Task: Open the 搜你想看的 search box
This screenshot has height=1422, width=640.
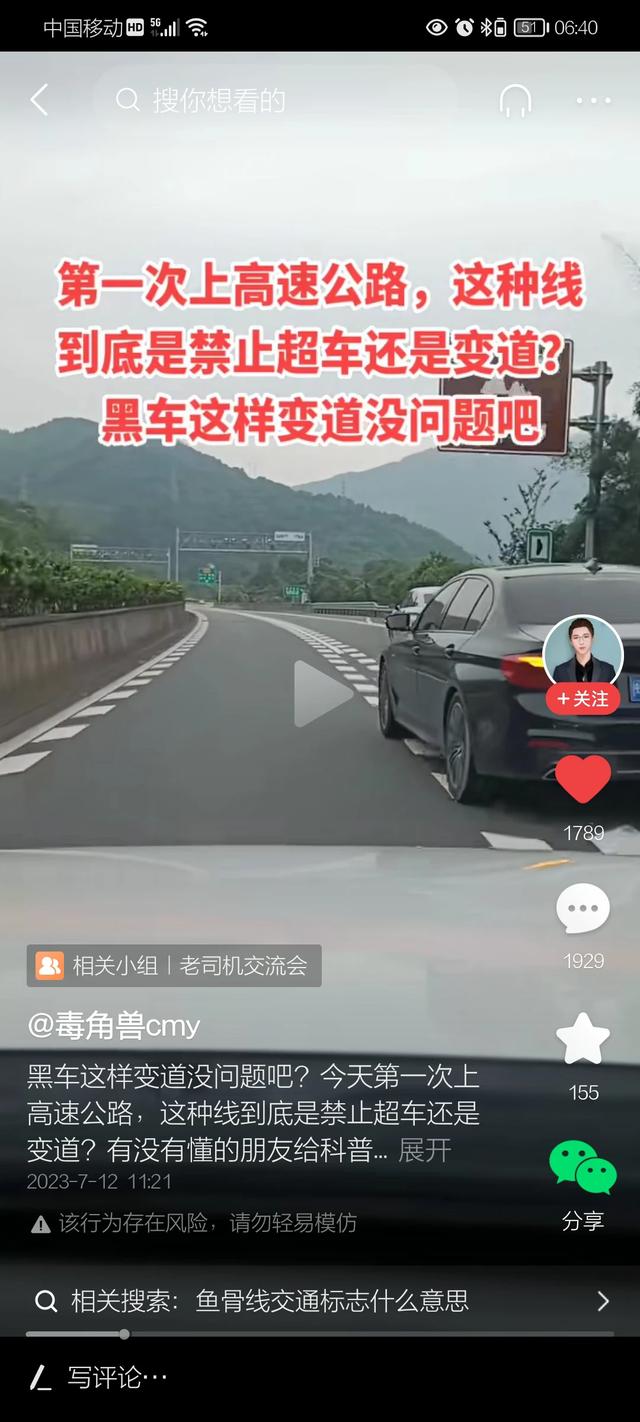Action: pyautogui.click(x=275, y=100)
